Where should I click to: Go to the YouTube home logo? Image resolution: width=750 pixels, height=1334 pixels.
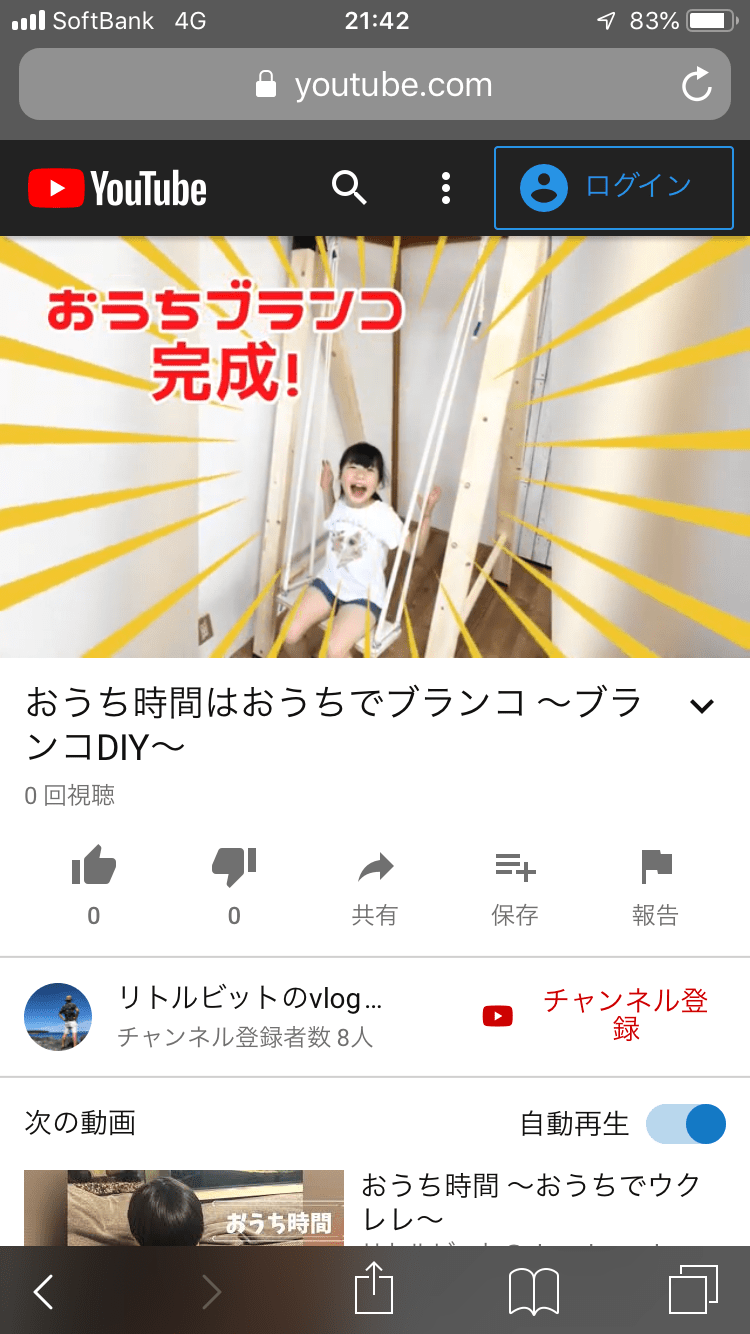tap(118, 188)
